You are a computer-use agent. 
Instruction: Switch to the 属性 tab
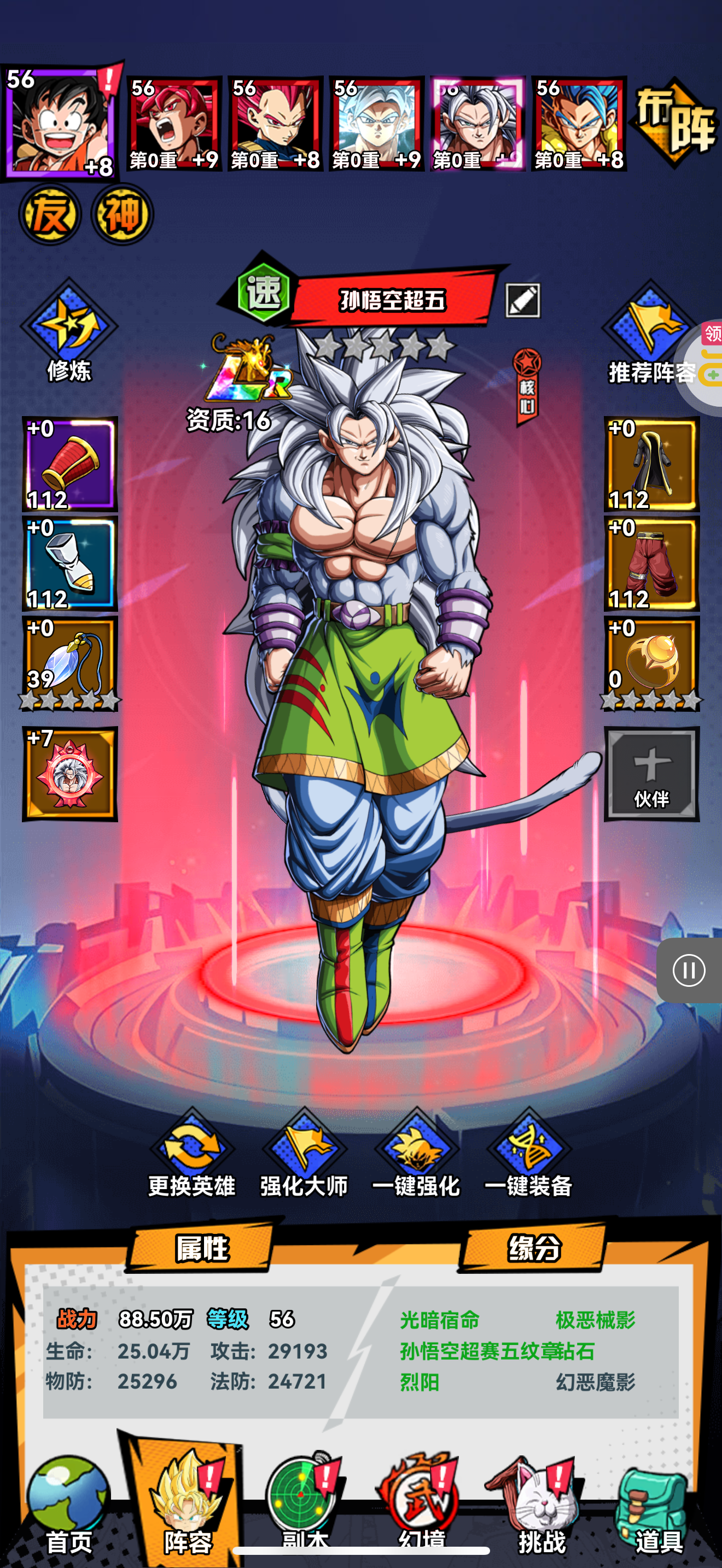pyautogui.click(x=201, y=1248)
